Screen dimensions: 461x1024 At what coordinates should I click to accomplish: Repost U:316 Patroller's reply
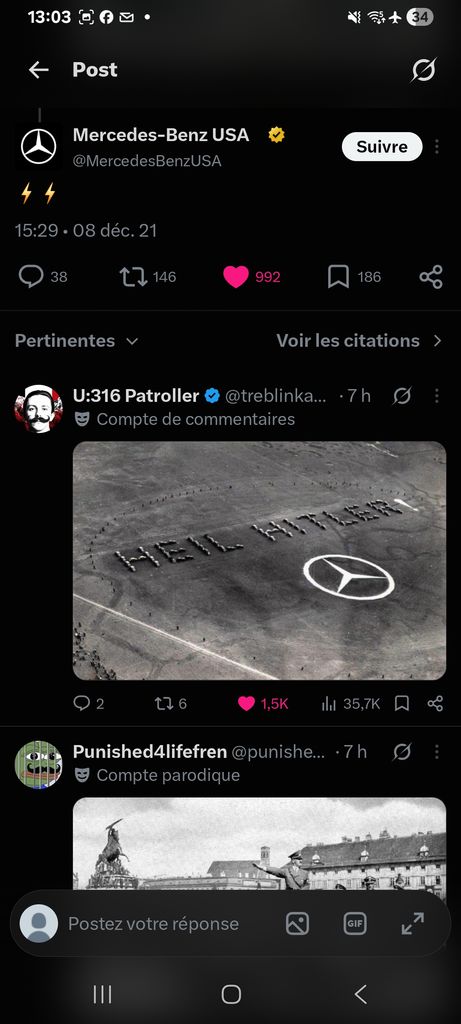[163, 703]
